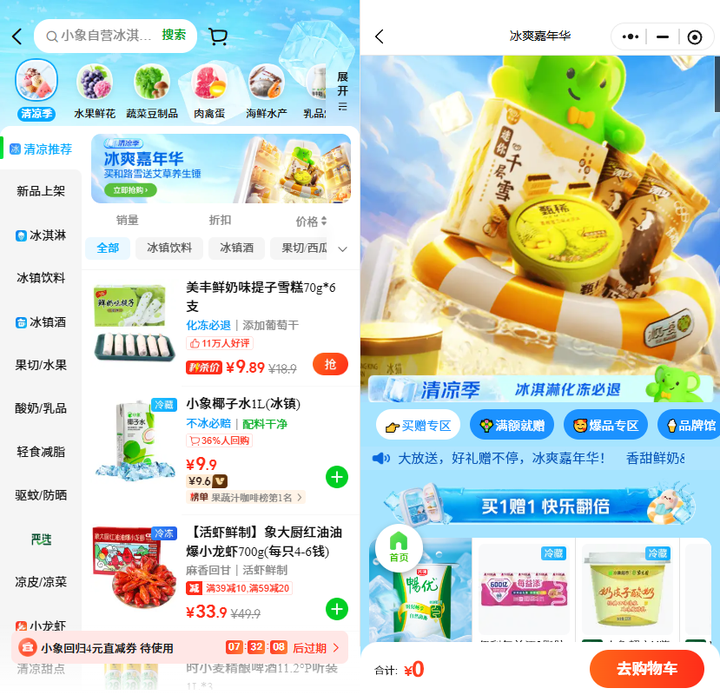Image resolution: width=720 pixels, height=695 pixels.
Task: Open the shopping cart icon beside search
Action: pyautogui.click(x=218, y=36)
